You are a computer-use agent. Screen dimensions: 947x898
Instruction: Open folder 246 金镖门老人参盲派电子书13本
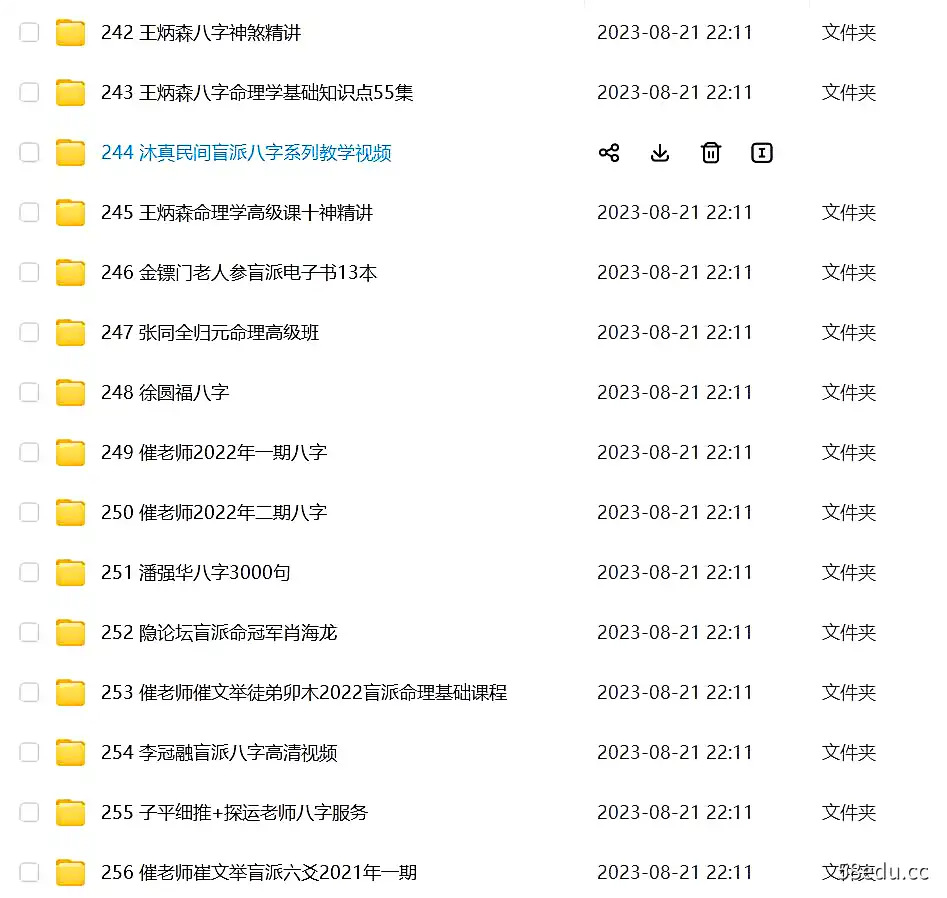tap(239, 273)
